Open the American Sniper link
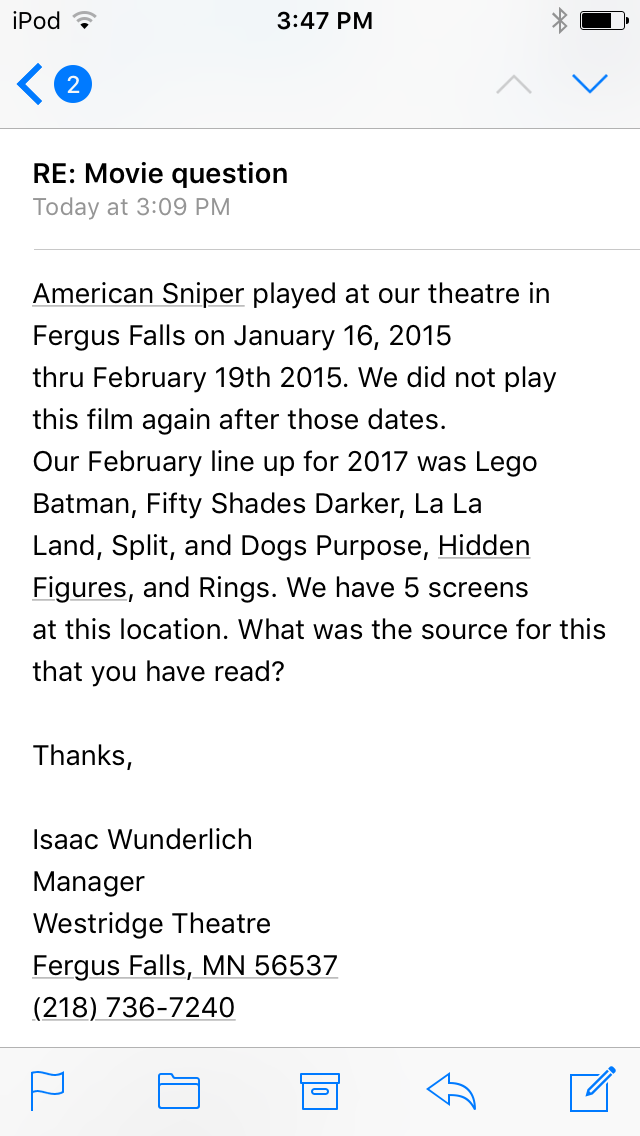 coord(138,294)
